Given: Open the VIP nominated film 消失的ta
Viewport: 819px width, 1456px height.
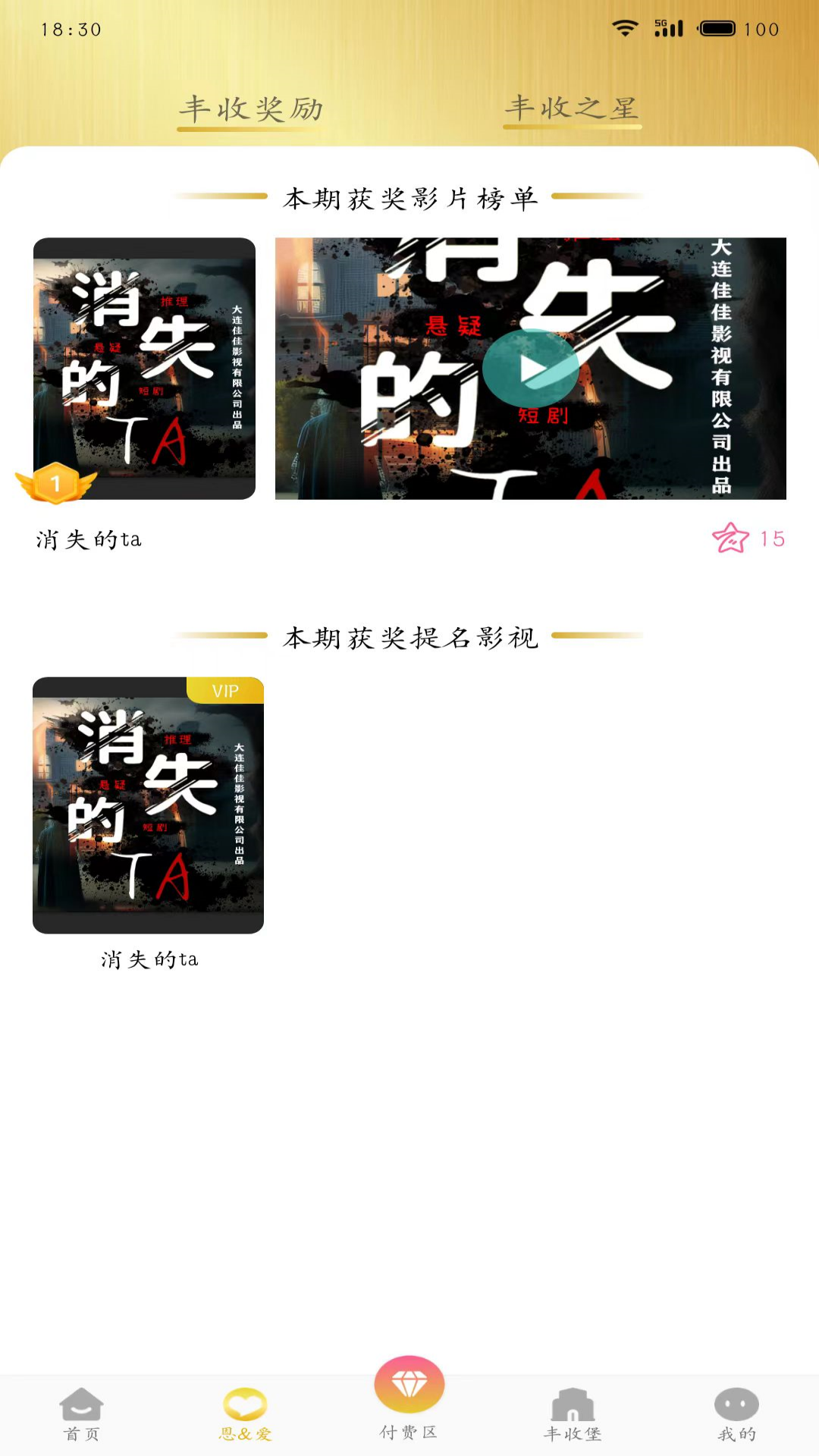Looking at the screenshot, I should [148, 805].
